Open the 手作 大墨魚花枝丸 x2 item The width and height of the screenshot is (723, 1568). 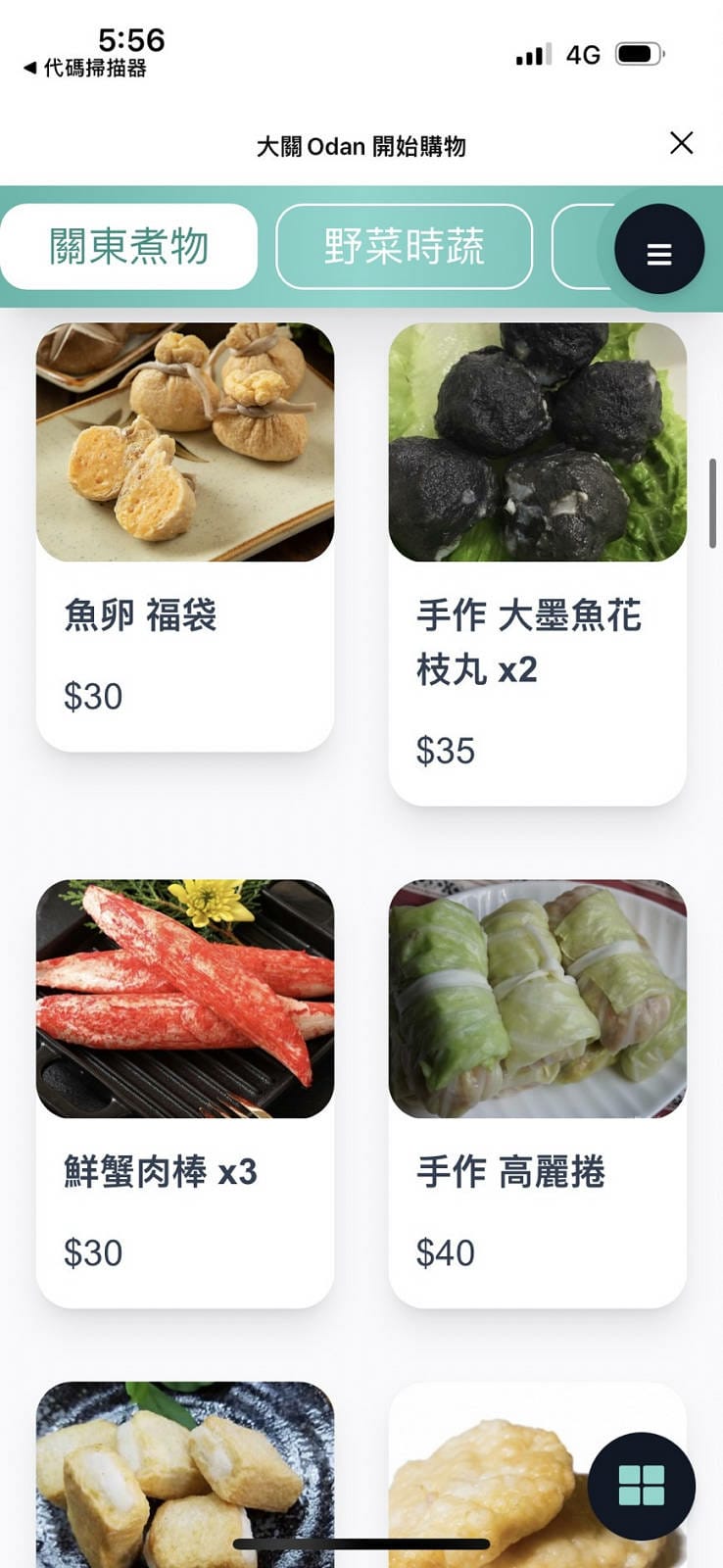pyautogui.click(x=538, y=559)
